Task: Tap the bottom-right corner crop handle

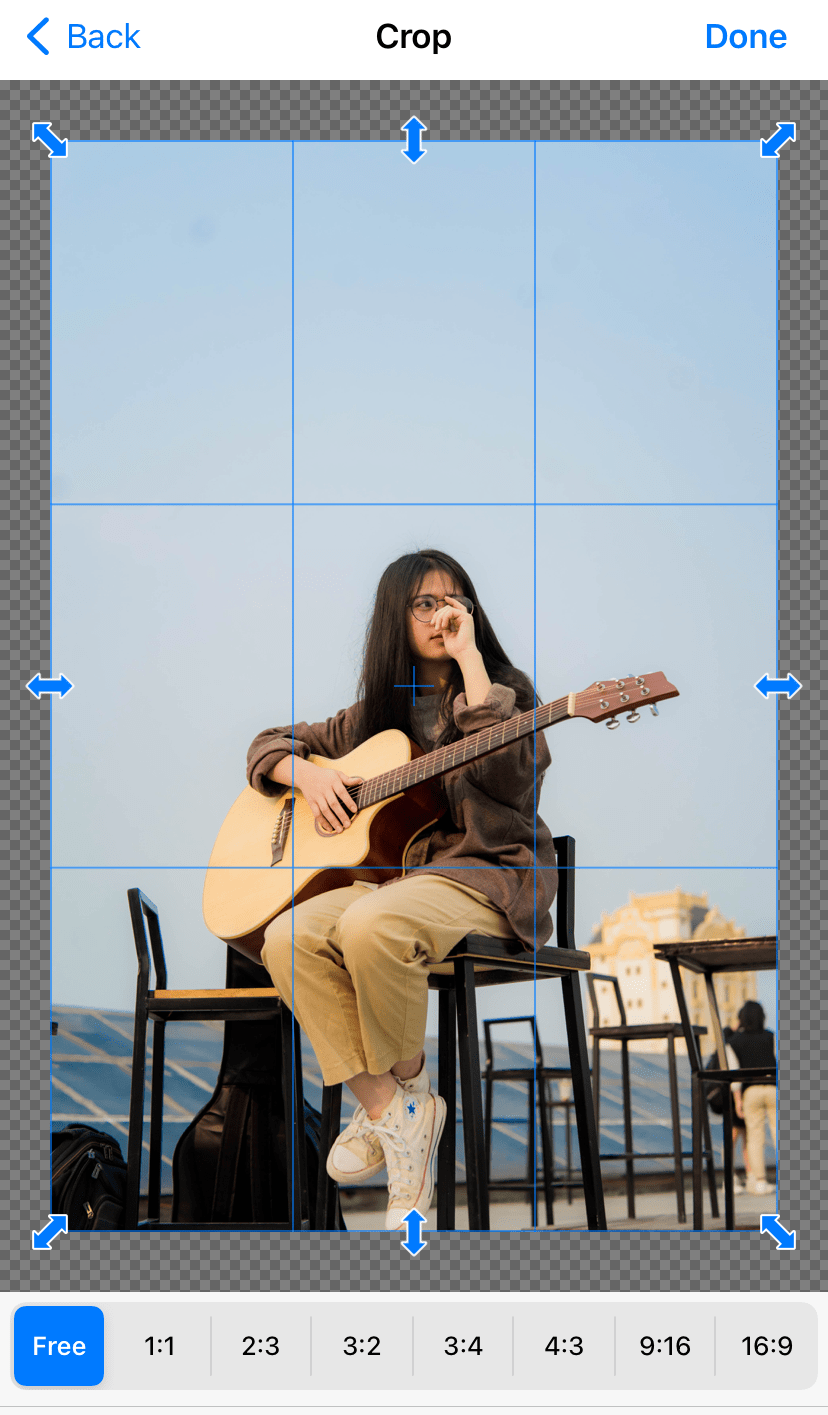Action: click(777, 1231)
